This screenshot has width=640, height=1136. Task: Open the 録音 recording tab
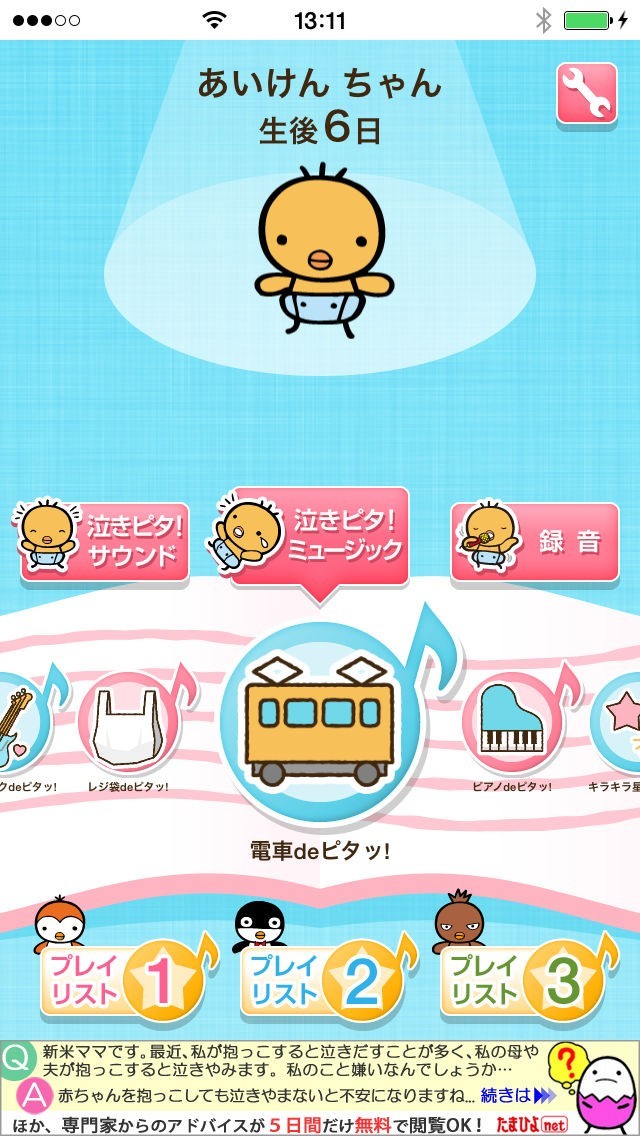(x=536, y=542)
